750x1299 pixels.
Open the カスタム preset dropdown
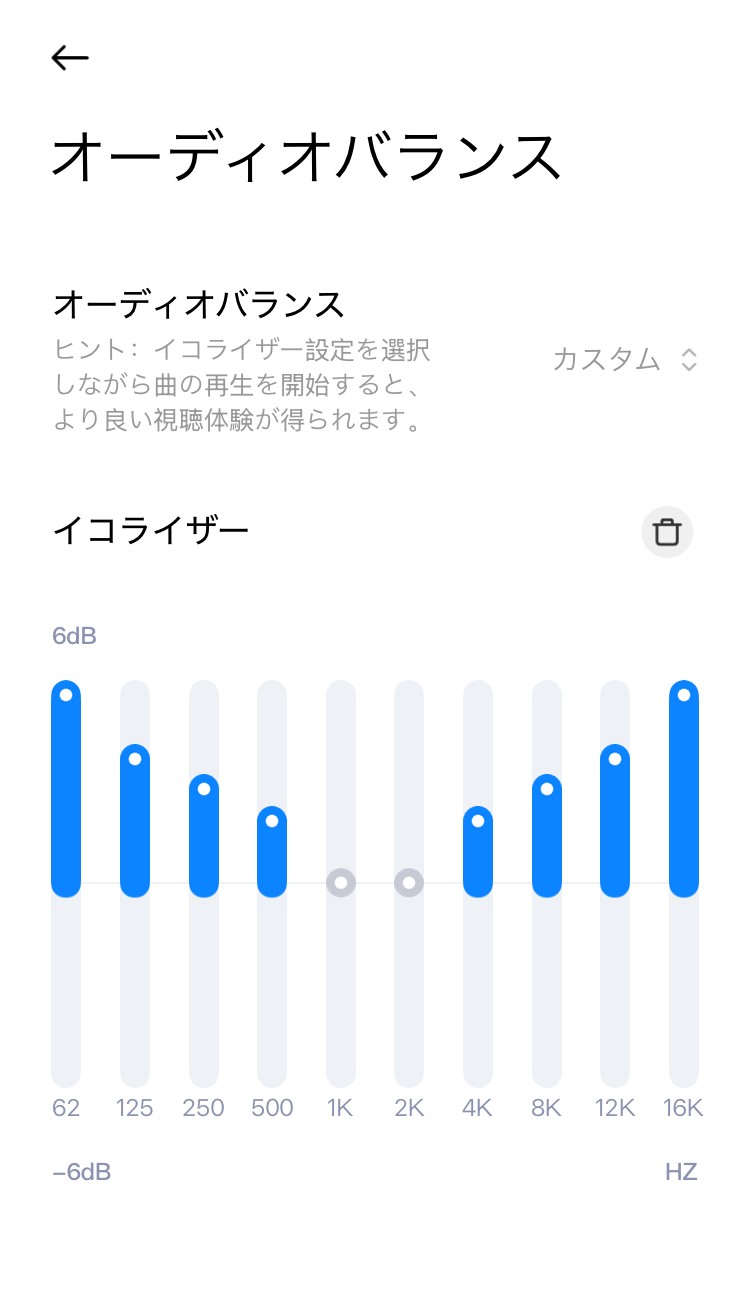[624, 360]
